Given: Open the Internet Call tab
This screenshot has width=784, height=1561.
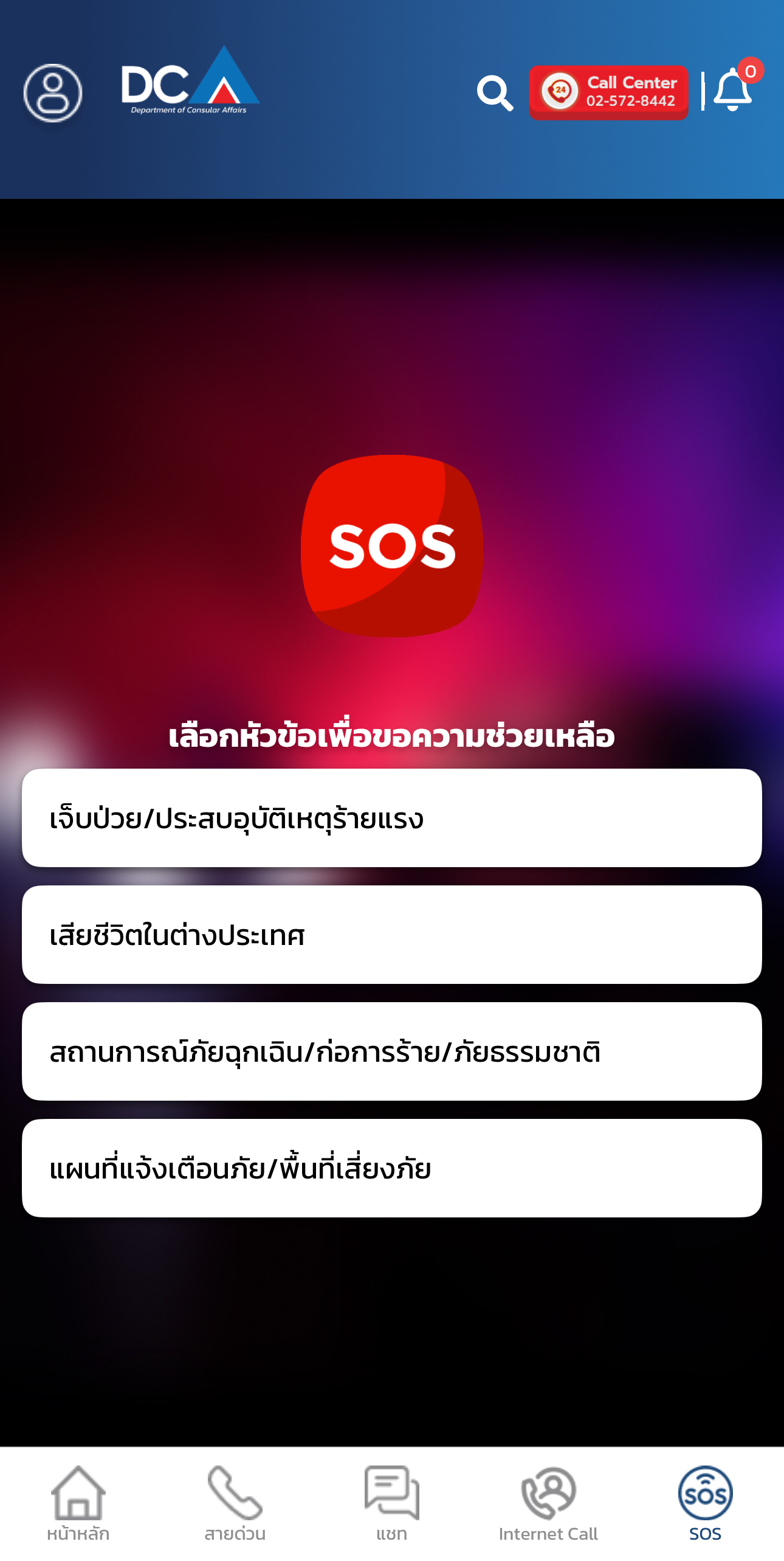Looking at the screenshot, I should [548, 1504].
